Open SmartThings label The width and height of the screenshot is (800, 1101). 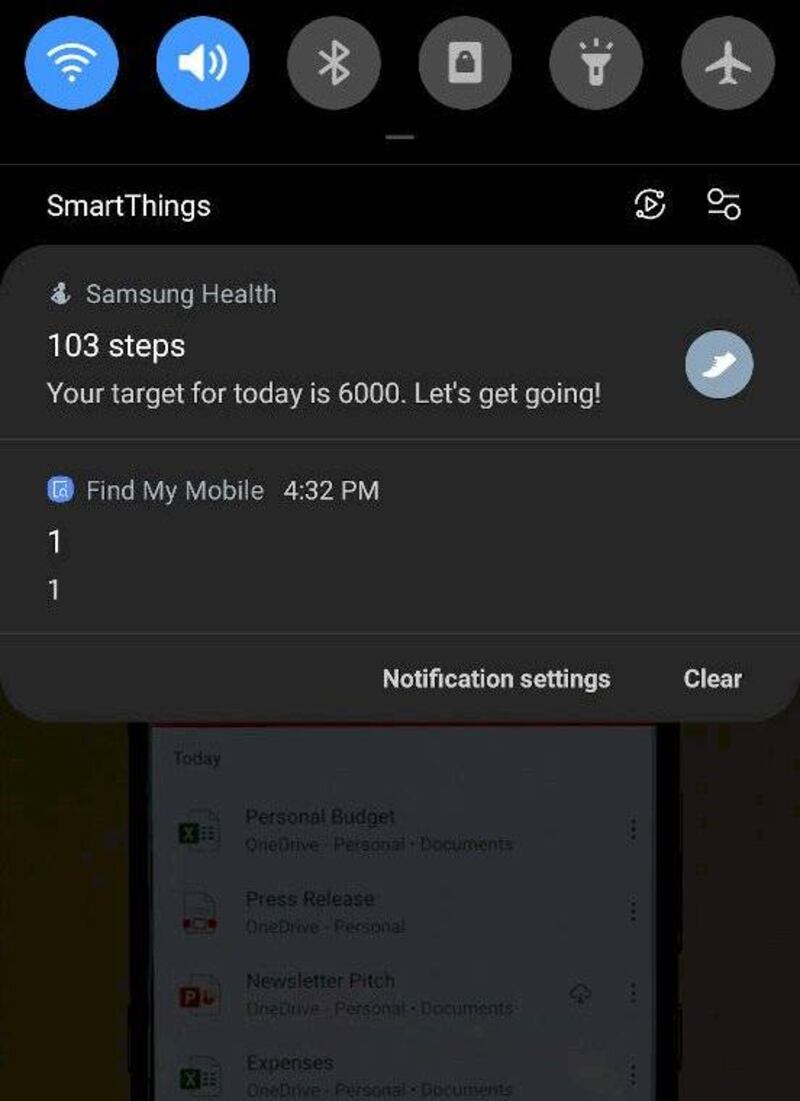point(129,206)
